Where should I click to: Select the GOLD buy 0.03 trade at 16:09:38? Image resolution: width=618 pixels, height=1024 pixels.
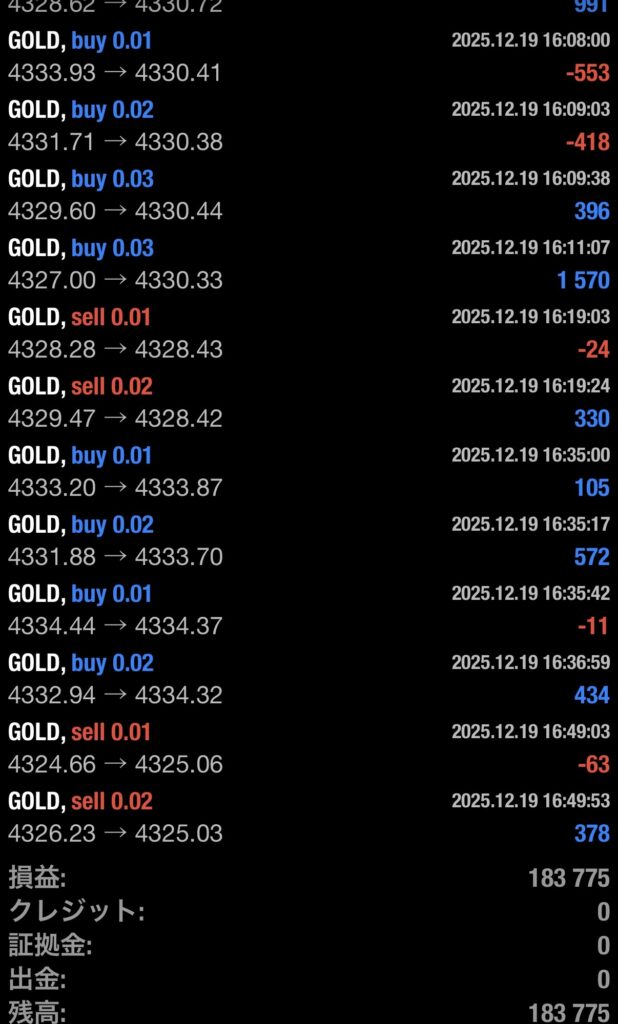pos(308,195)
